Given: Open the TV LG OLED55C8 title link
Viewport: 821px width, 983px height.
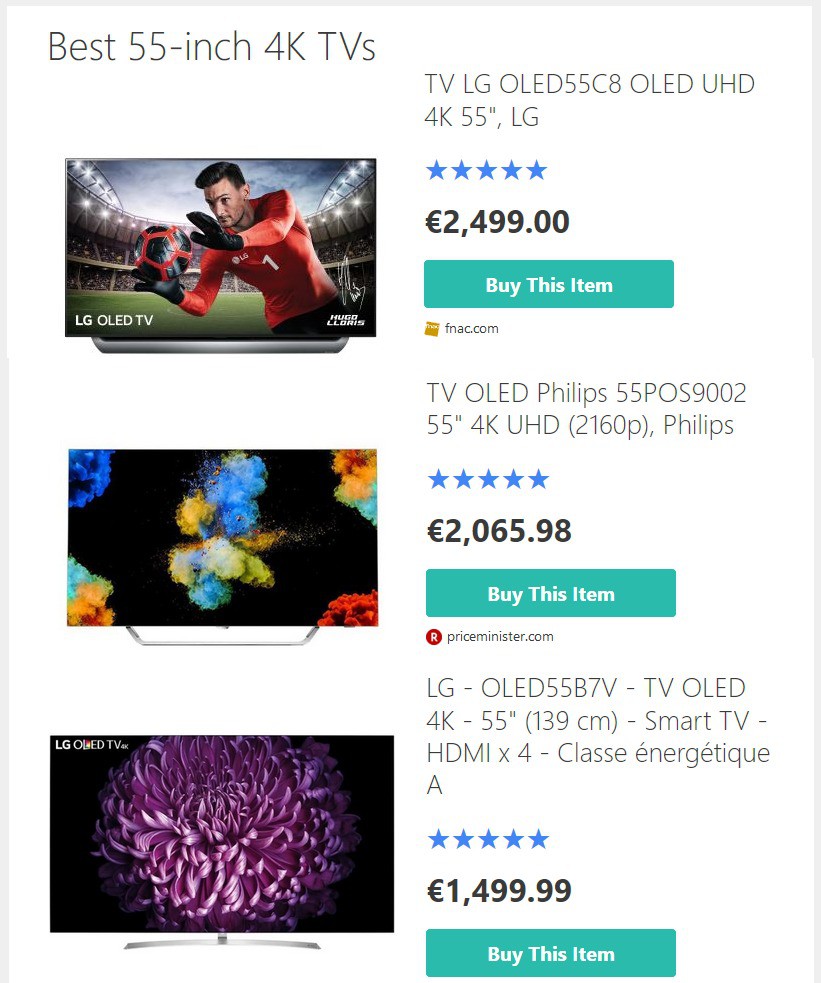Looking at the screenshot, I should click(x=589, y=100).
